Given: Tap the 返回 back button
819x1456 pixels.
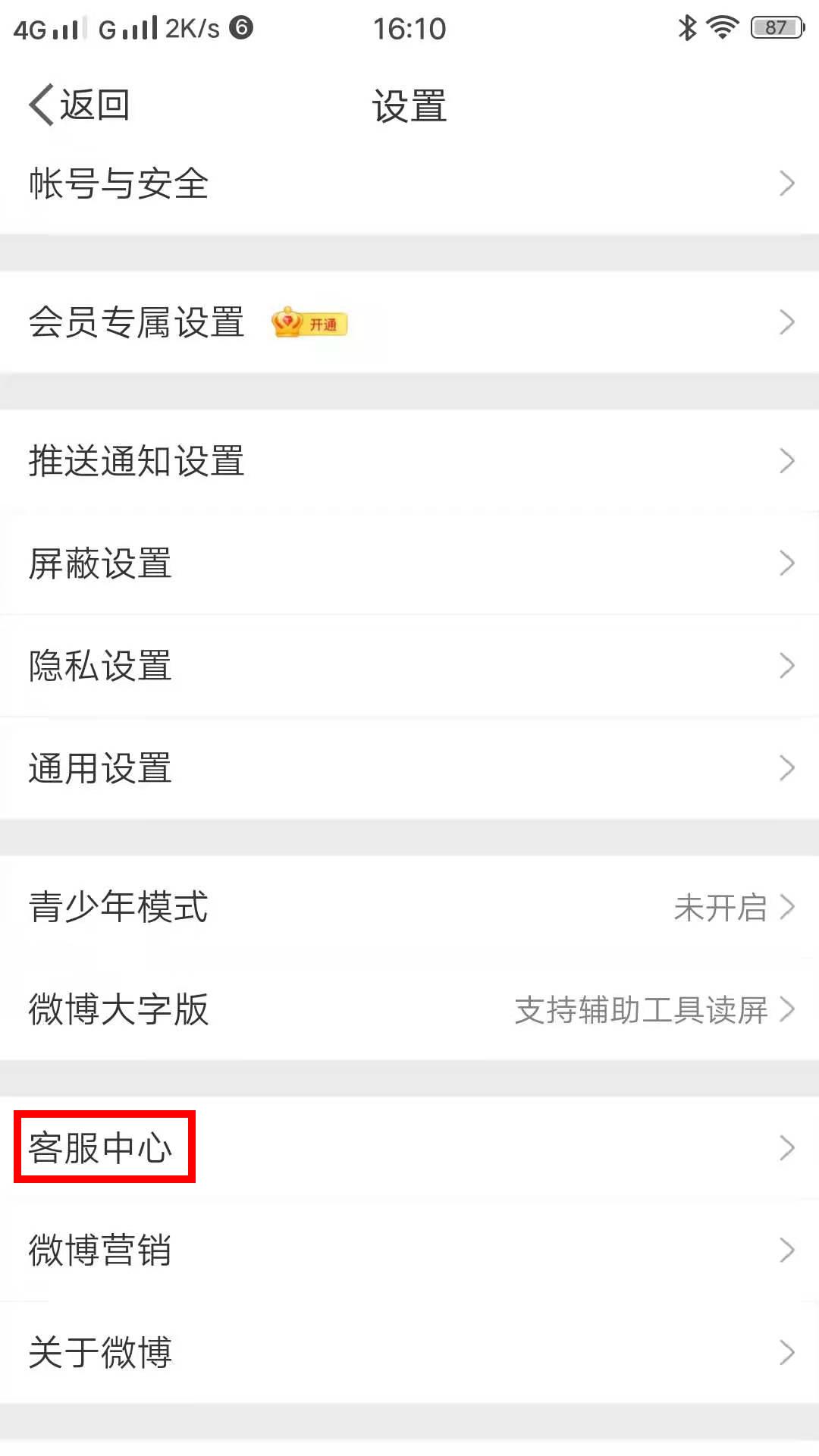Looking at the screenshot, I should pos(80,105).
